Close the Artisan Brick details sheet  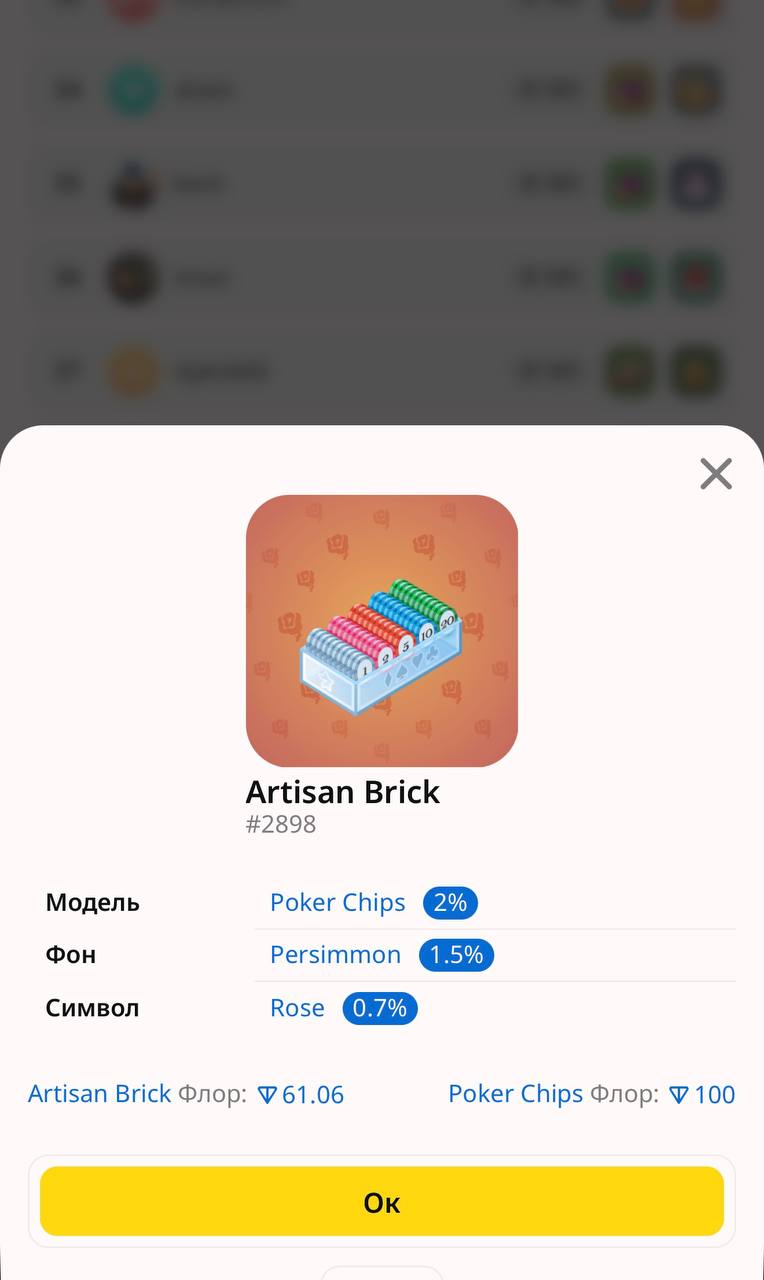(716, 474)
